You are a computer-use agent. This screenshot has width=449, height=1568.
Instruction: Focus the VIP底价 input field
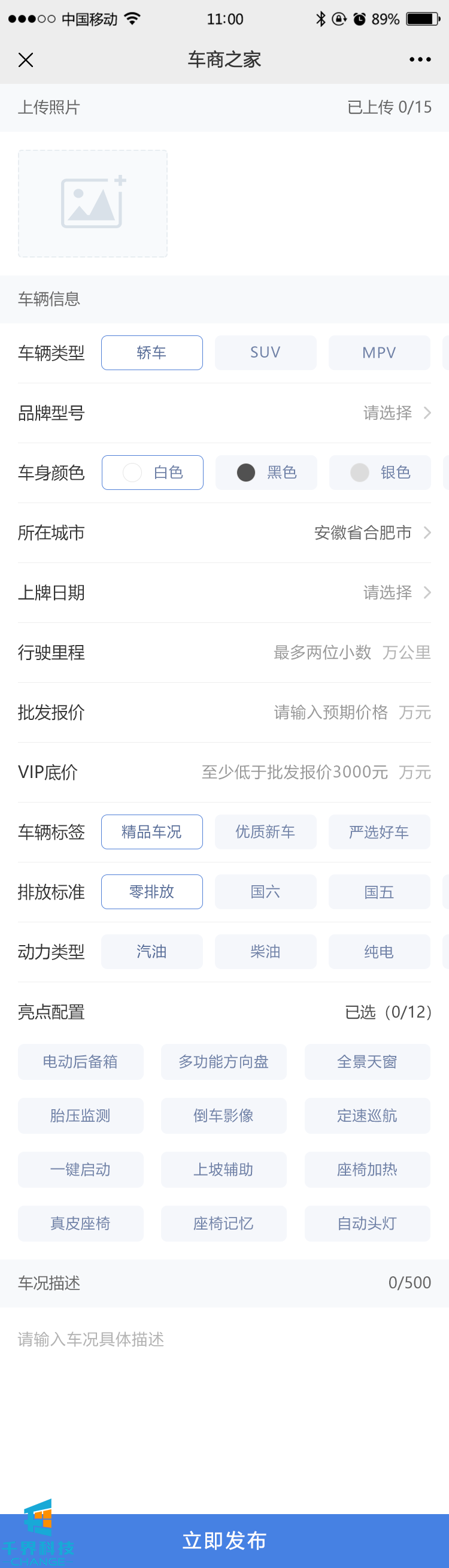point(295,772)
